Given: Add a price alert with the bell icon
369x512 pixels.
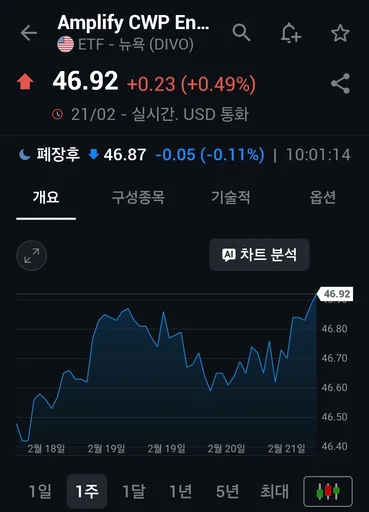Looking at the screenshot, I should [290, 33].
